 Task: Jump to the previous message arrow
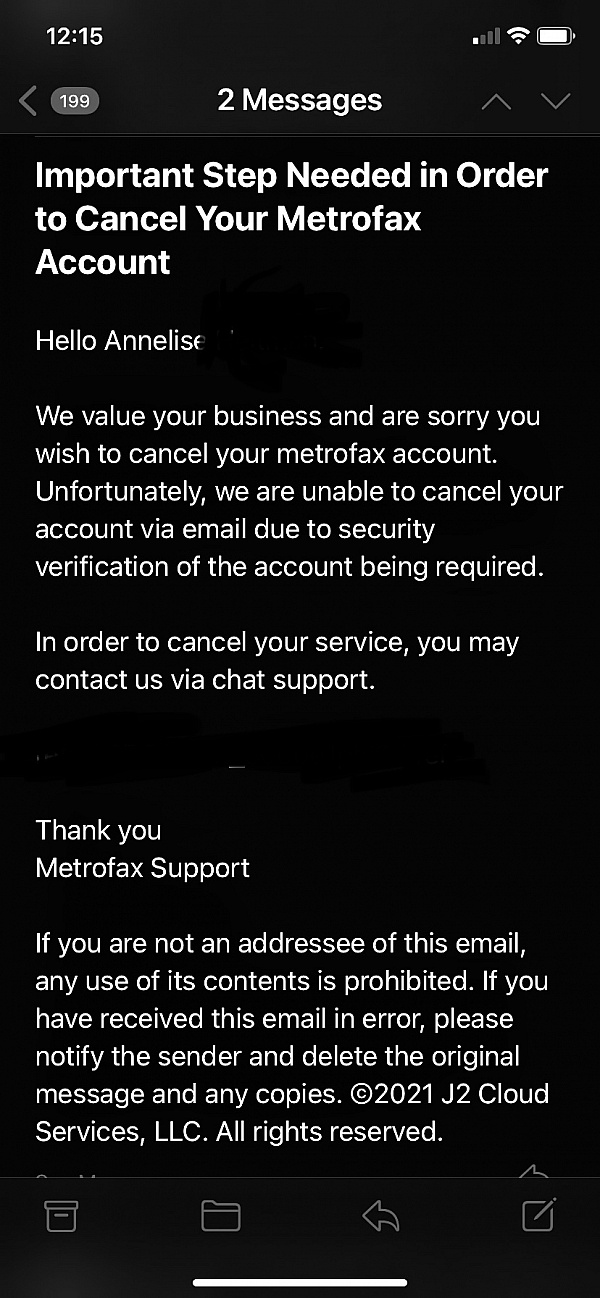(496, 101)
